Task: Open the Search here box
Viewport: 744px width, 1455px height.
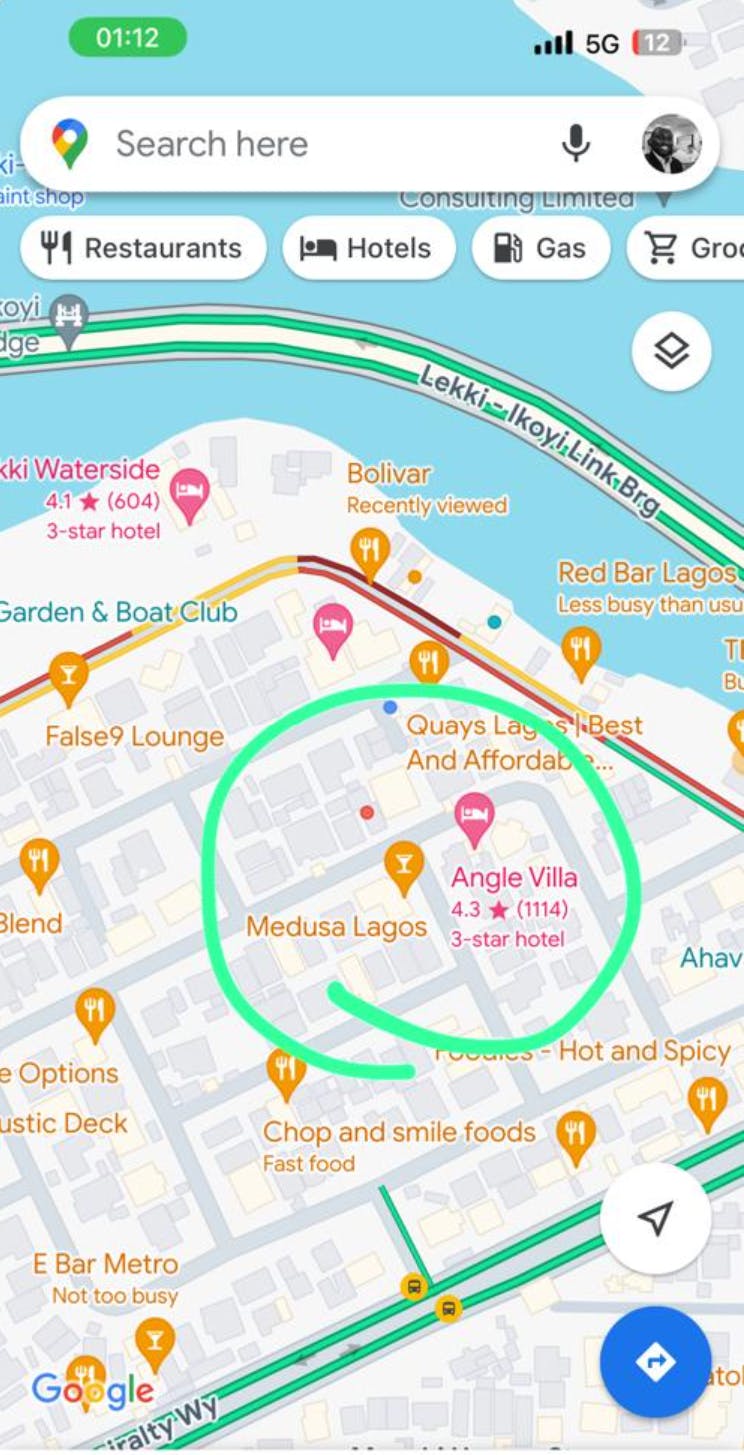Action: click(300, 144)
